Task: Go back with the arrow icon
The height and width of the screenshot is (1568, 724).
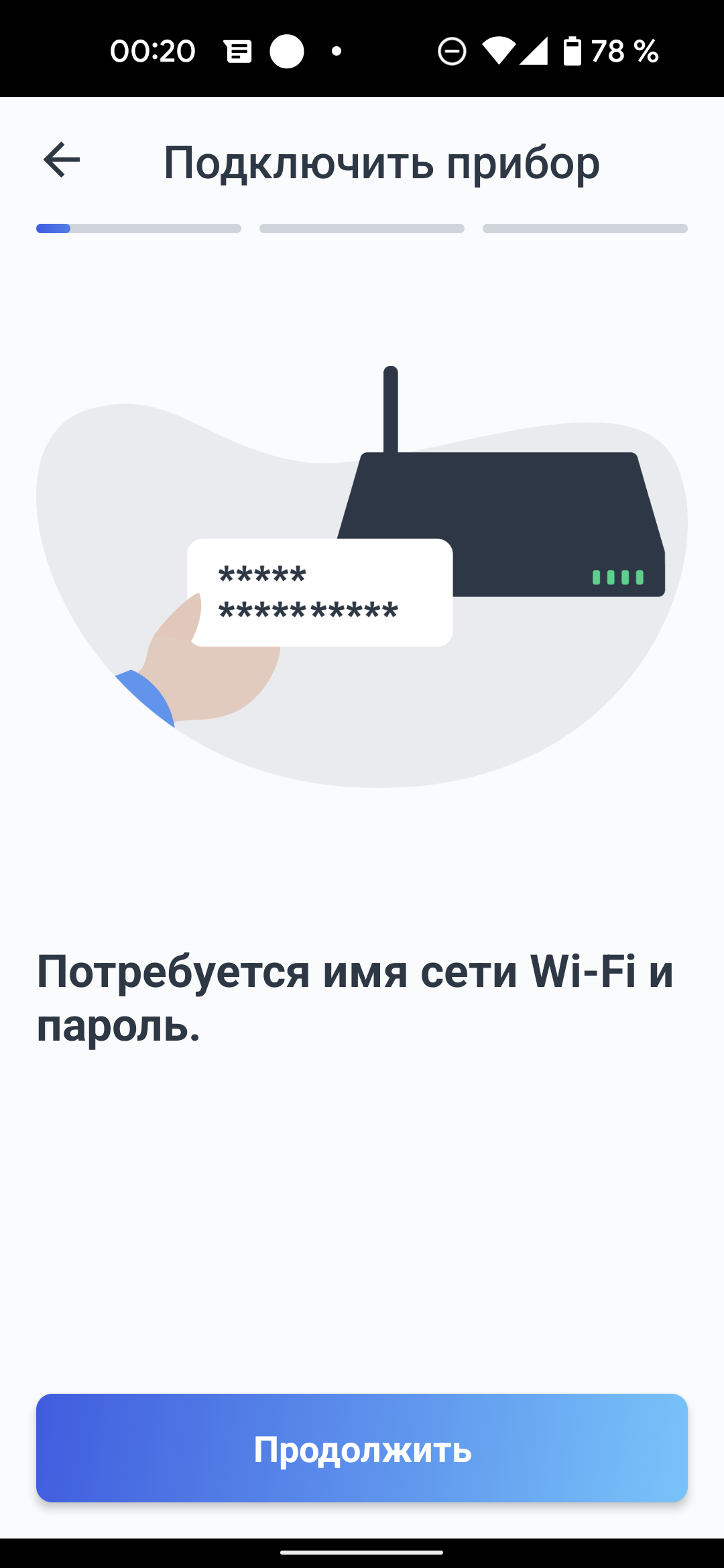Action: (x=61, y=160)
